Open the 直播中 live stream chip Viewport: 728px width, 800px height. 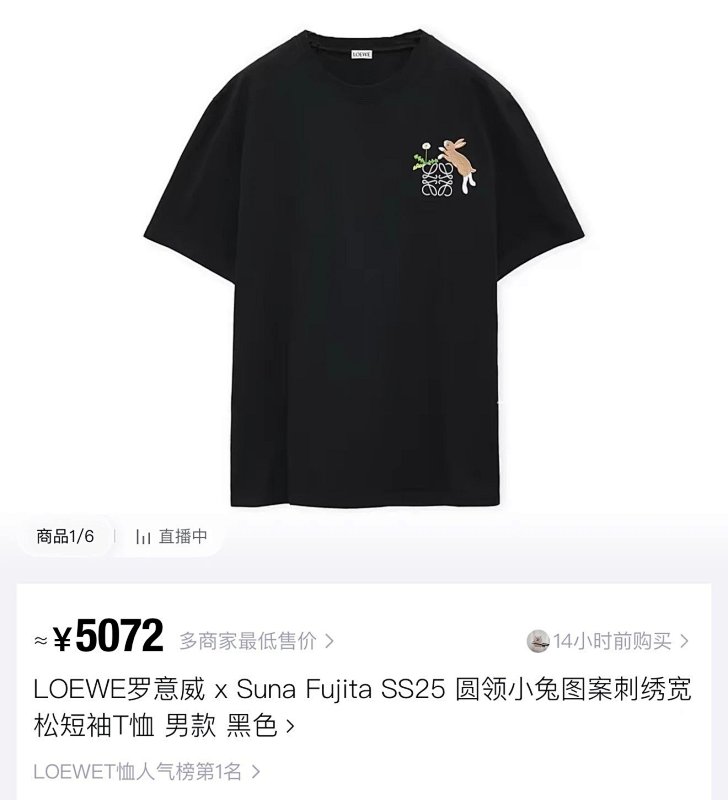point(172,536)
